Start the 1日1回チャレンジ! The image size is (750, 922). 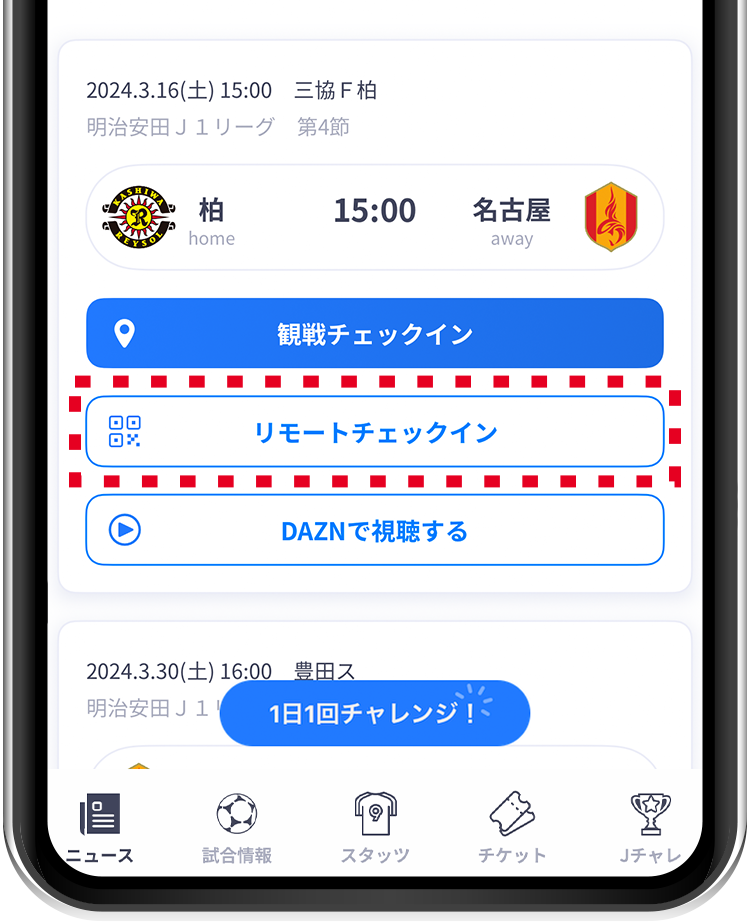pos(374,714)
